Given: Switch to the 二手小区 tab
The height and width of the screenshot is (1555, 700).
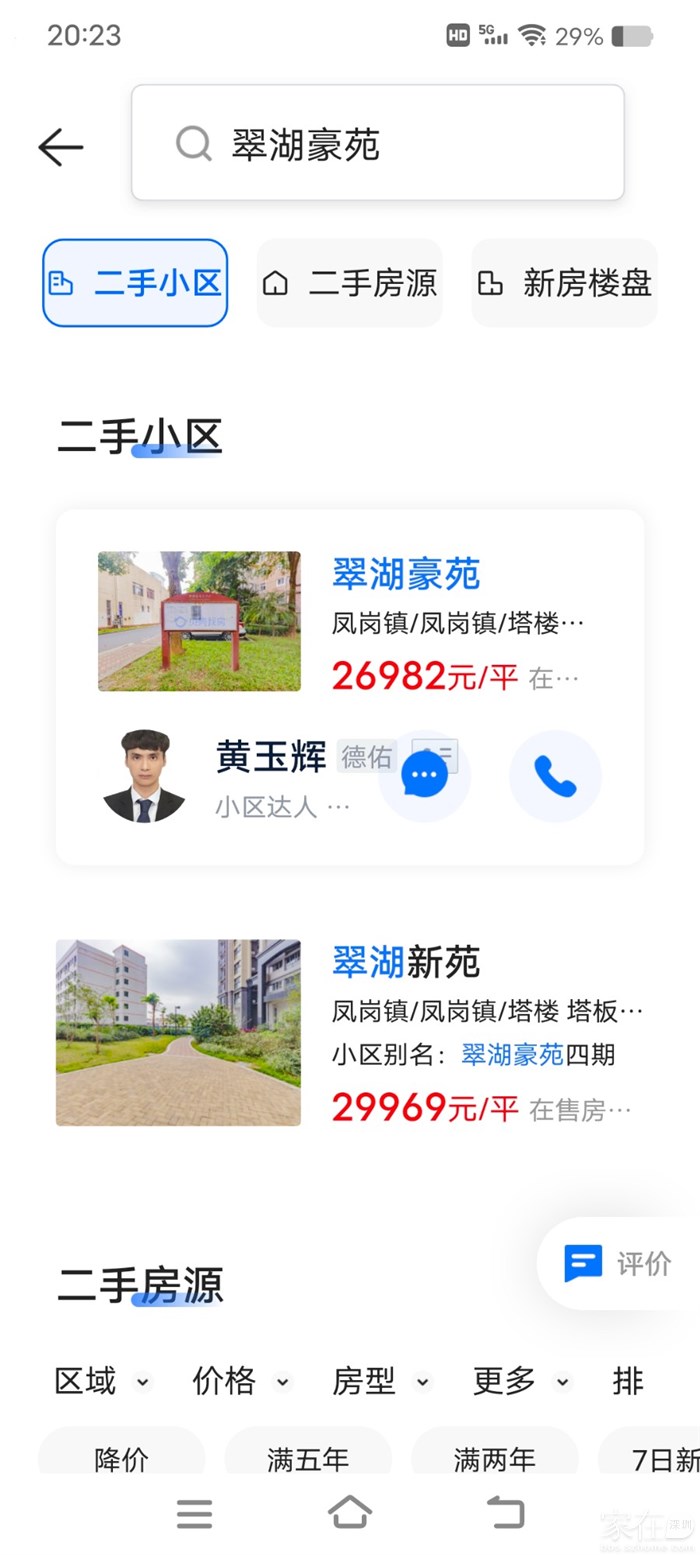Looking at the screenshot, I should [x=135, y=283].
